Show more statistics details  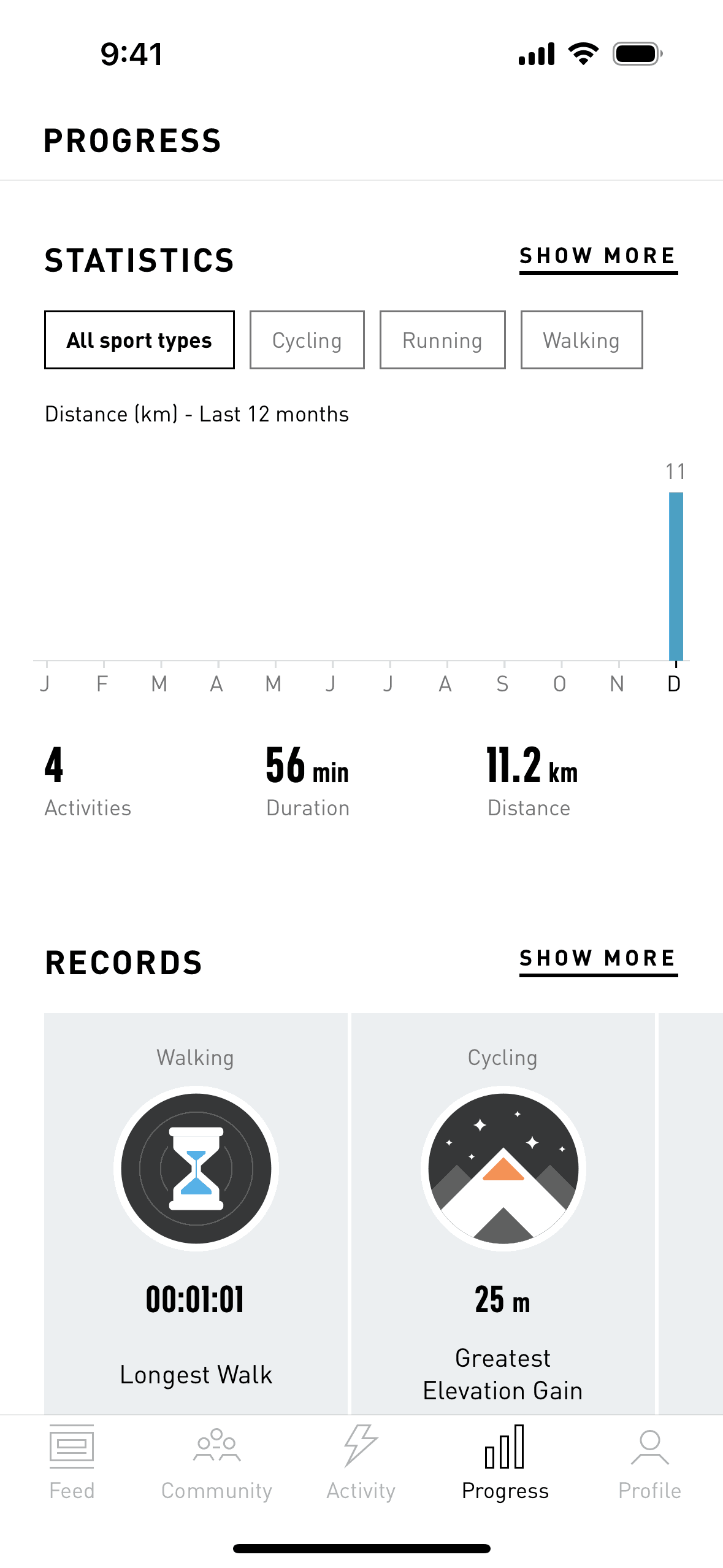click(x=597, y=256)
